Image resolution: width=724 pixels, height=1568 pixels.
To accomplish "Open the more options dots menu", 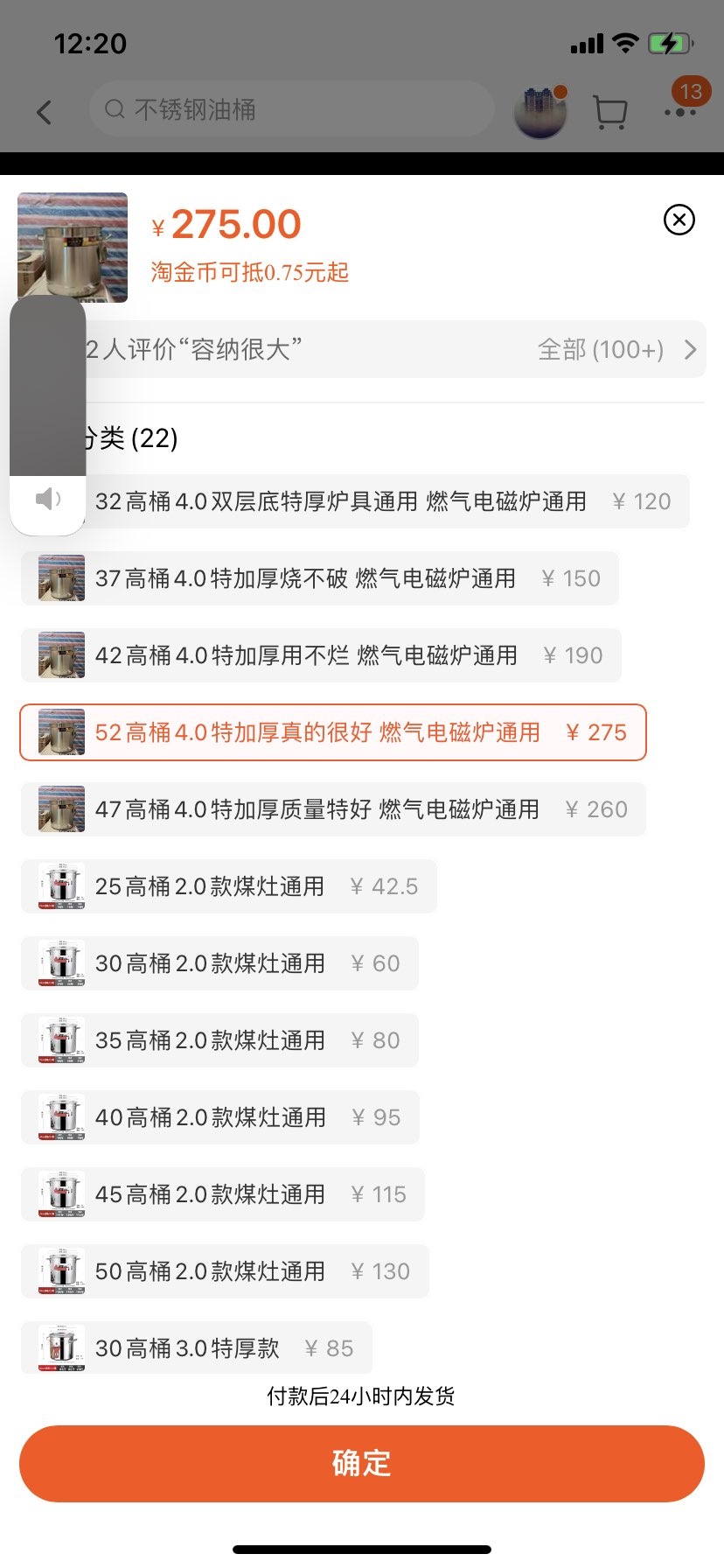I will [x=680, y=112].
